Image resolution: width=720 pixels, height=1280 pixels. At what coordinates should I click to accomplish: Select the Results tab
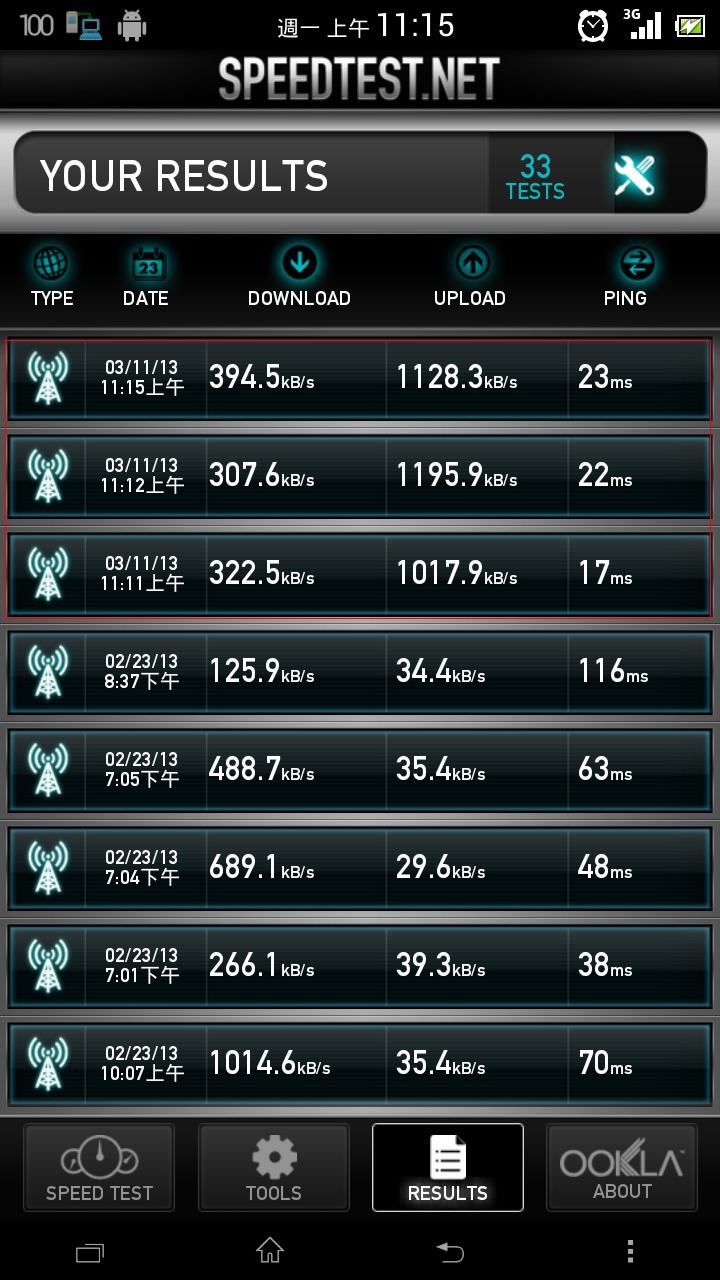[x=448, y=1167]
